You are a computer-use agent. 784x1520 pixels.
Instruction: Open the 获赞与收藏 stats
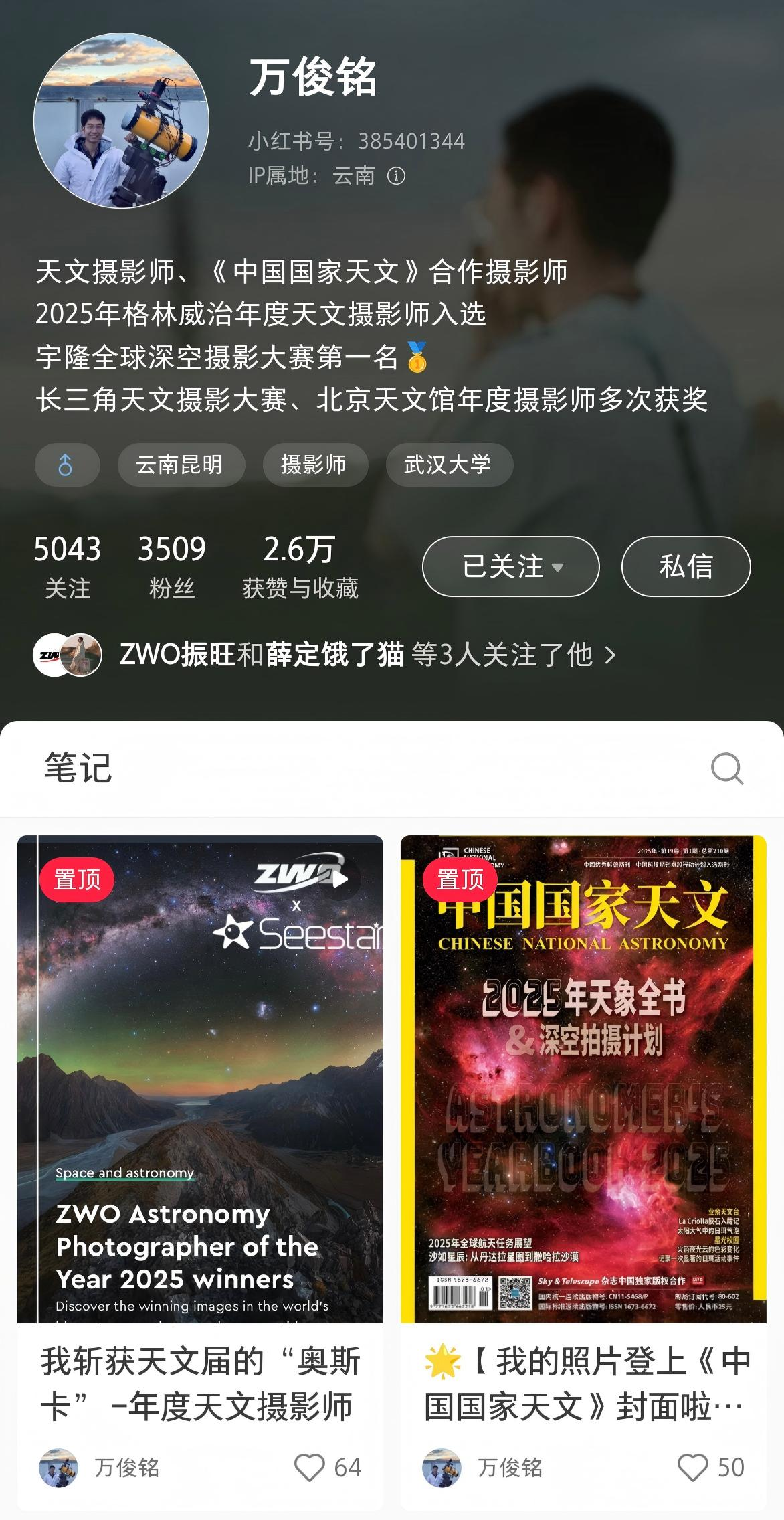[x=300, y=566]
